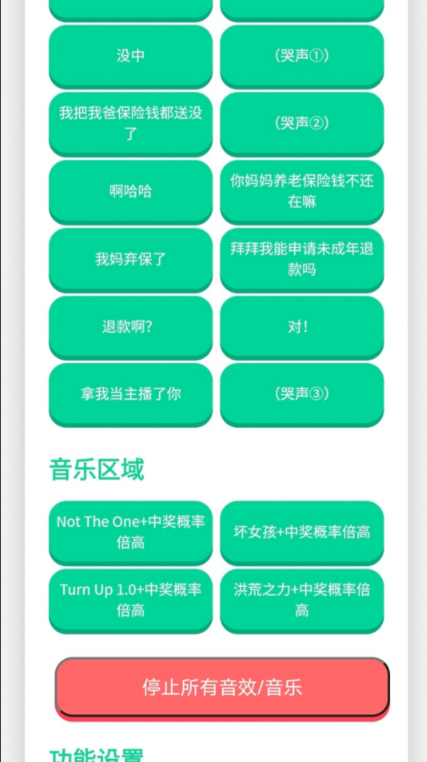Viewport: 427px width, 762px height.
Task: Tap the (哭声③) sound button
Action: coord(302,394)
